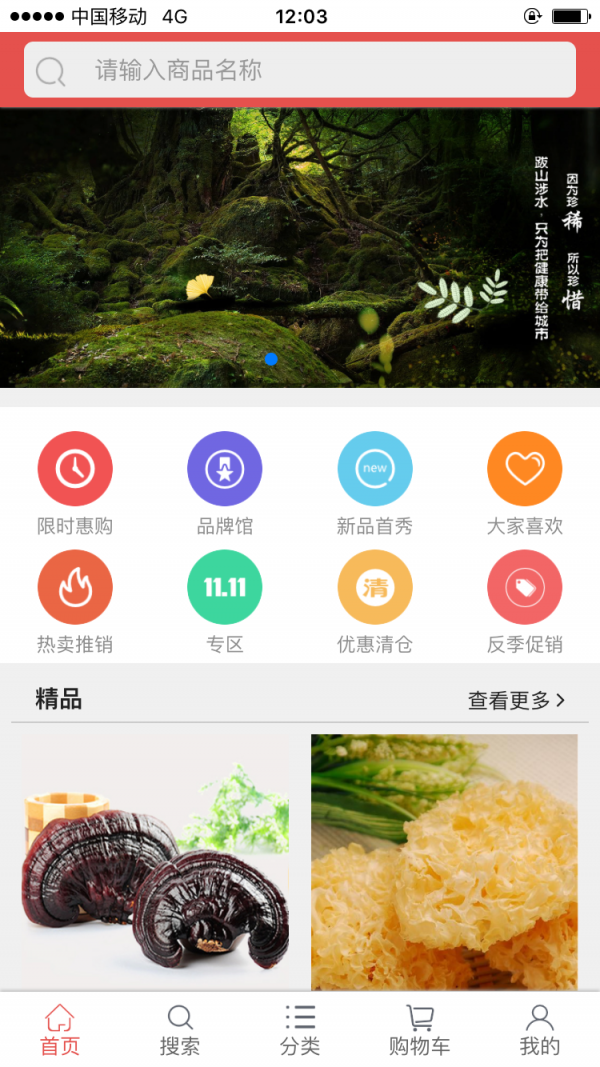The image size is (600, 1067).
Task: Tap the product name search field
Action: (300, 70)
